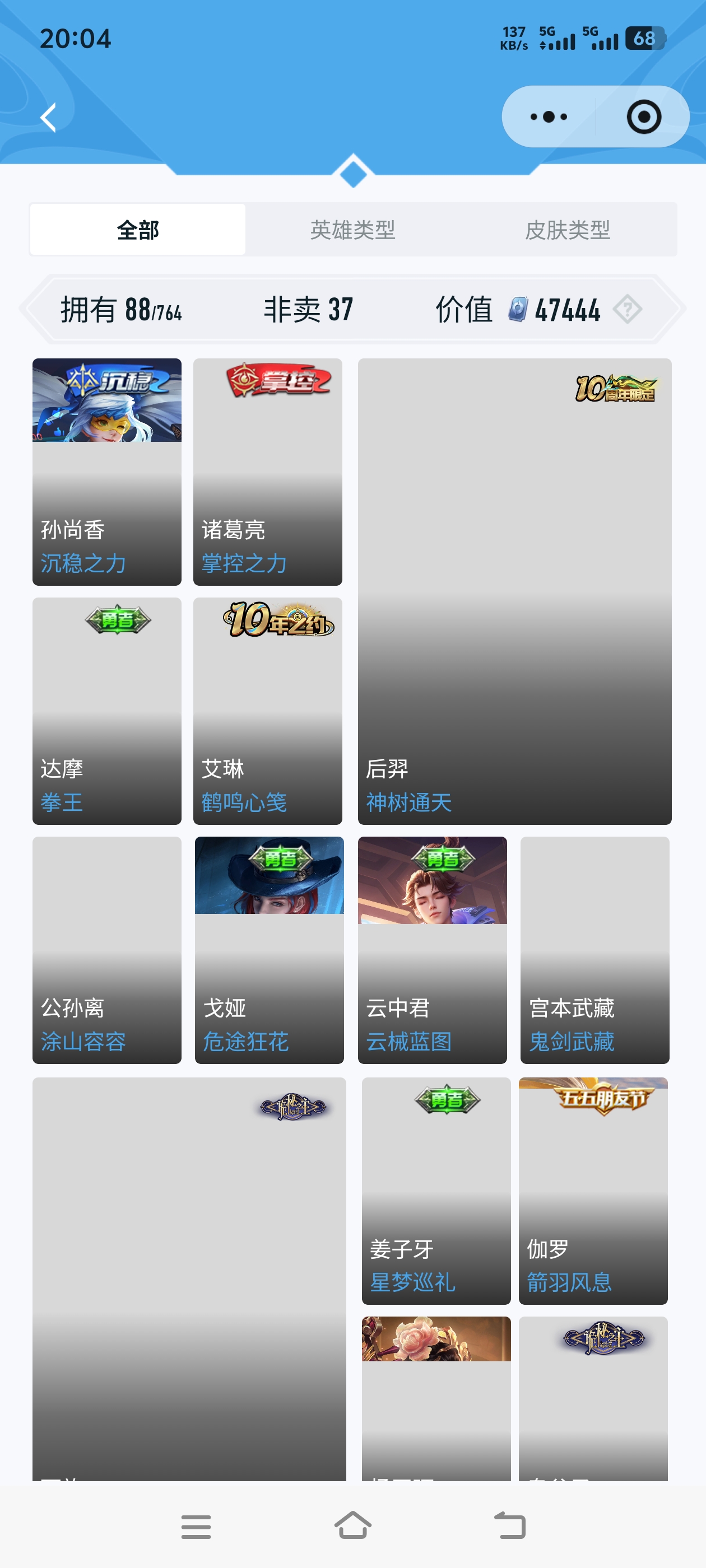Image resolution: width=706 pixels, height=1568 pixels.
Task: Open the 诸葛亮 掌控之力 skin card
Action: (267, 472)
